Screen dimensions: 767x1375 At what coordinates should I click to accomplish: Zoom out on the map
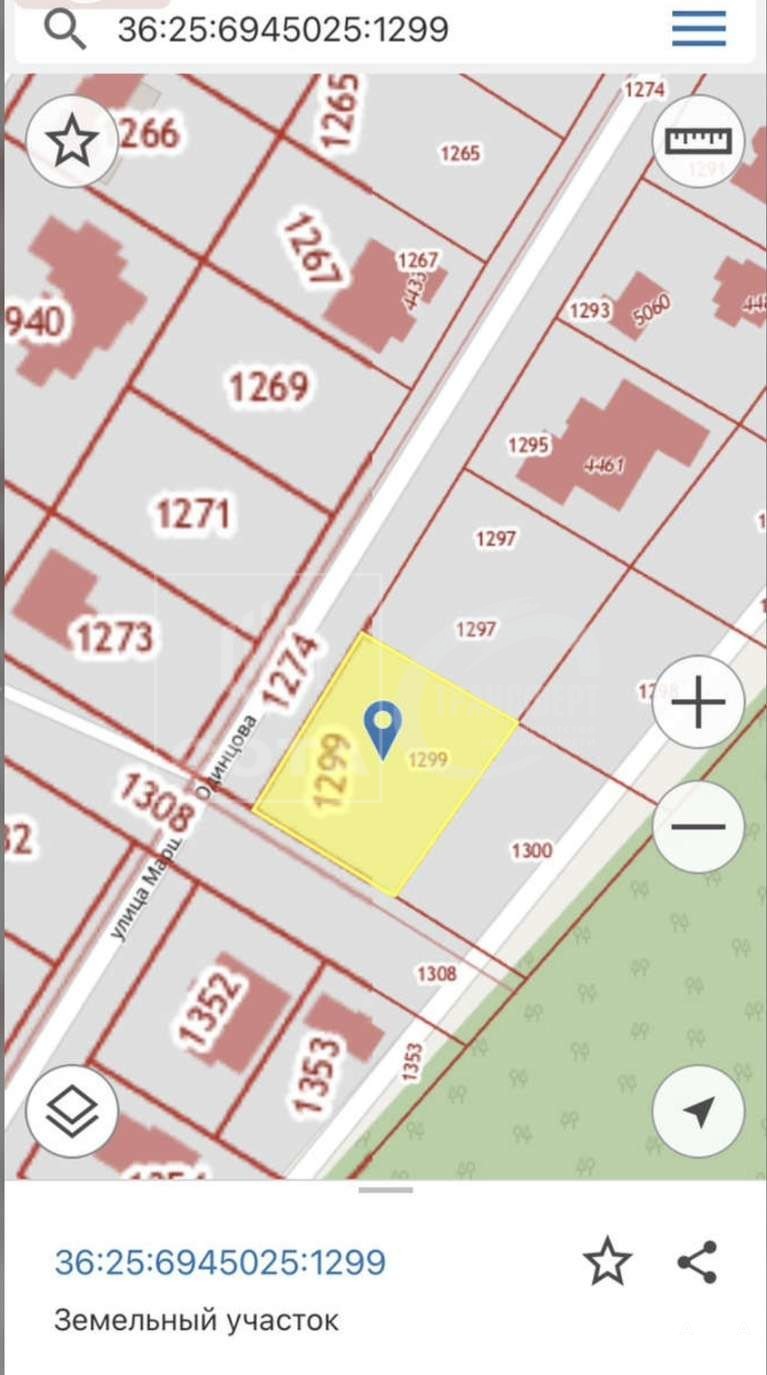click(x=698, y=826)
